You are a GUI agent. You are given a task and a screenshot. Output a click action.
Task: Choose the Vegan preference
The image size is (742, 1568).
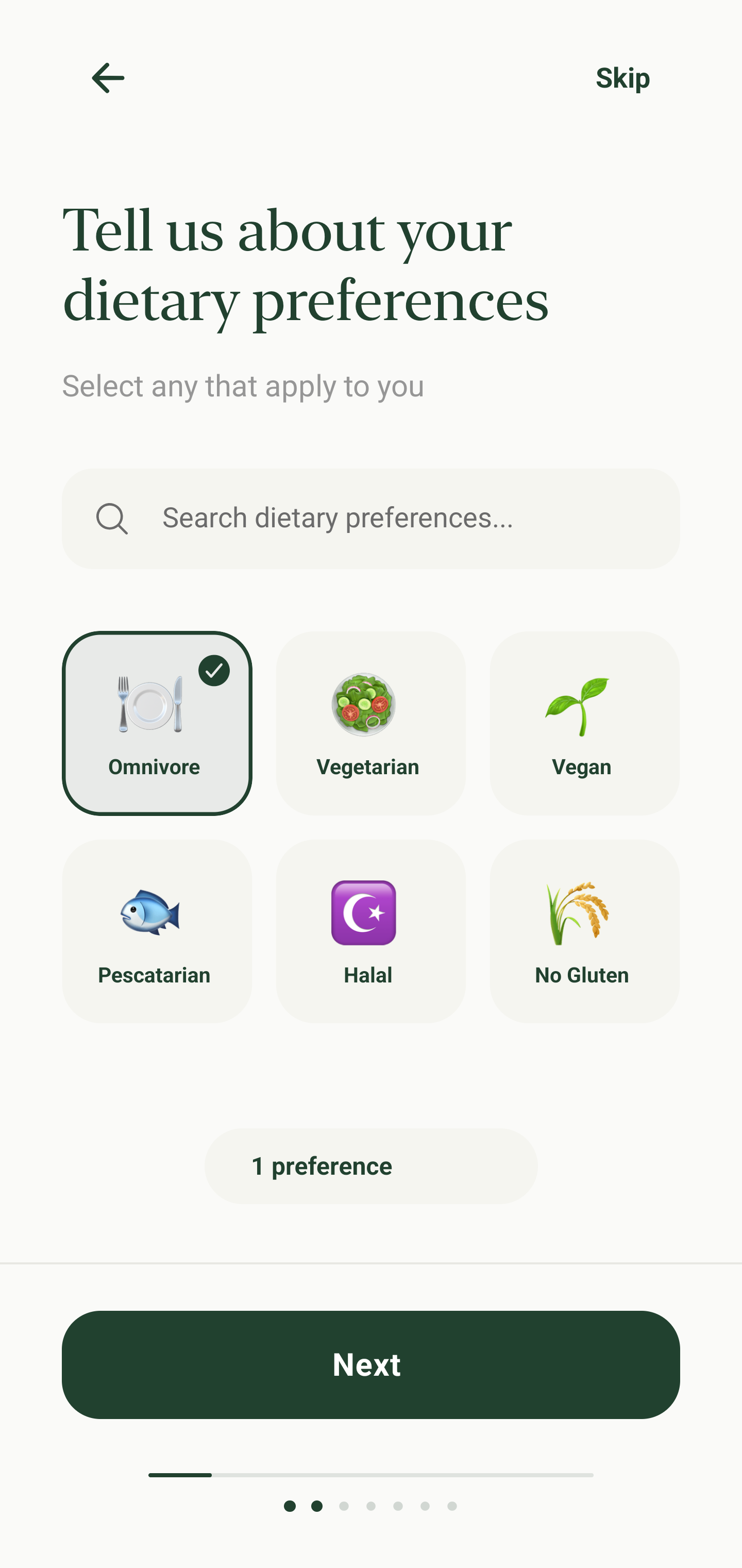584,723
